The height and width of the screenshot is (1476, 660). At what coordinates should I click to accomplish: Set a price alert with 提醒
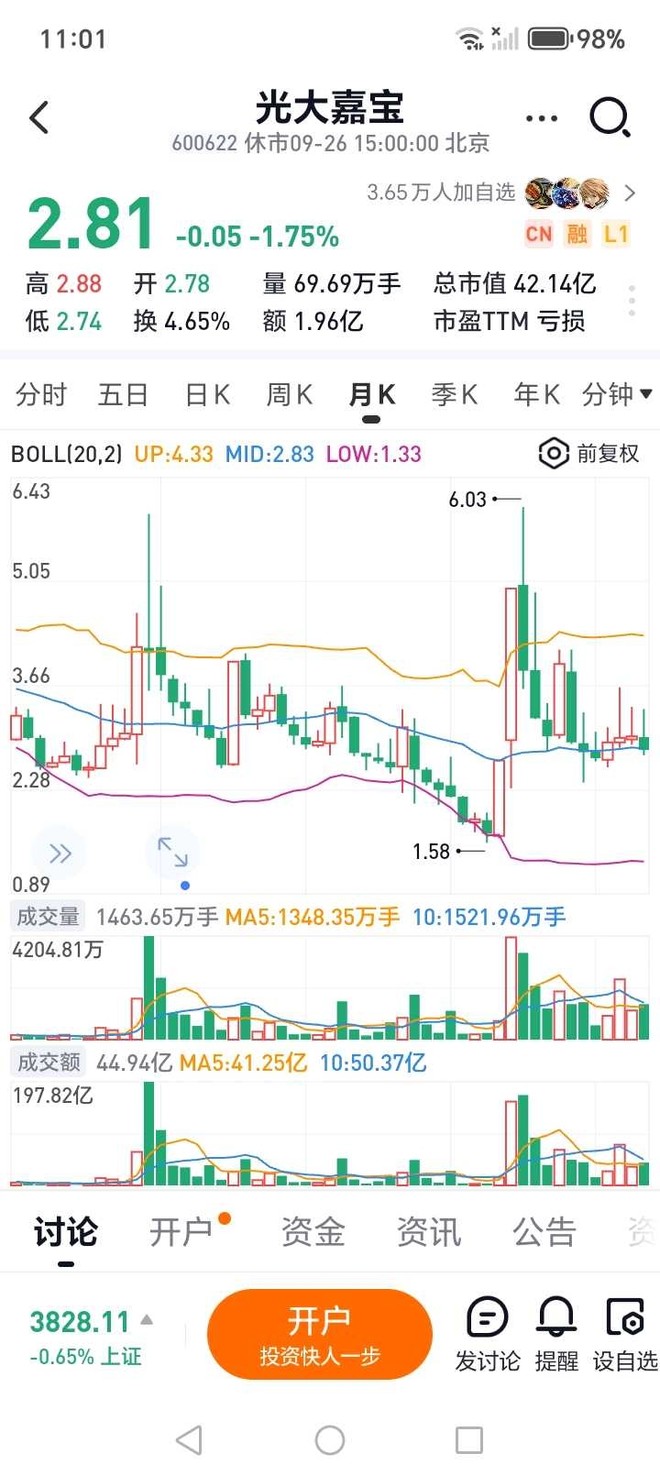(556, 1334)
